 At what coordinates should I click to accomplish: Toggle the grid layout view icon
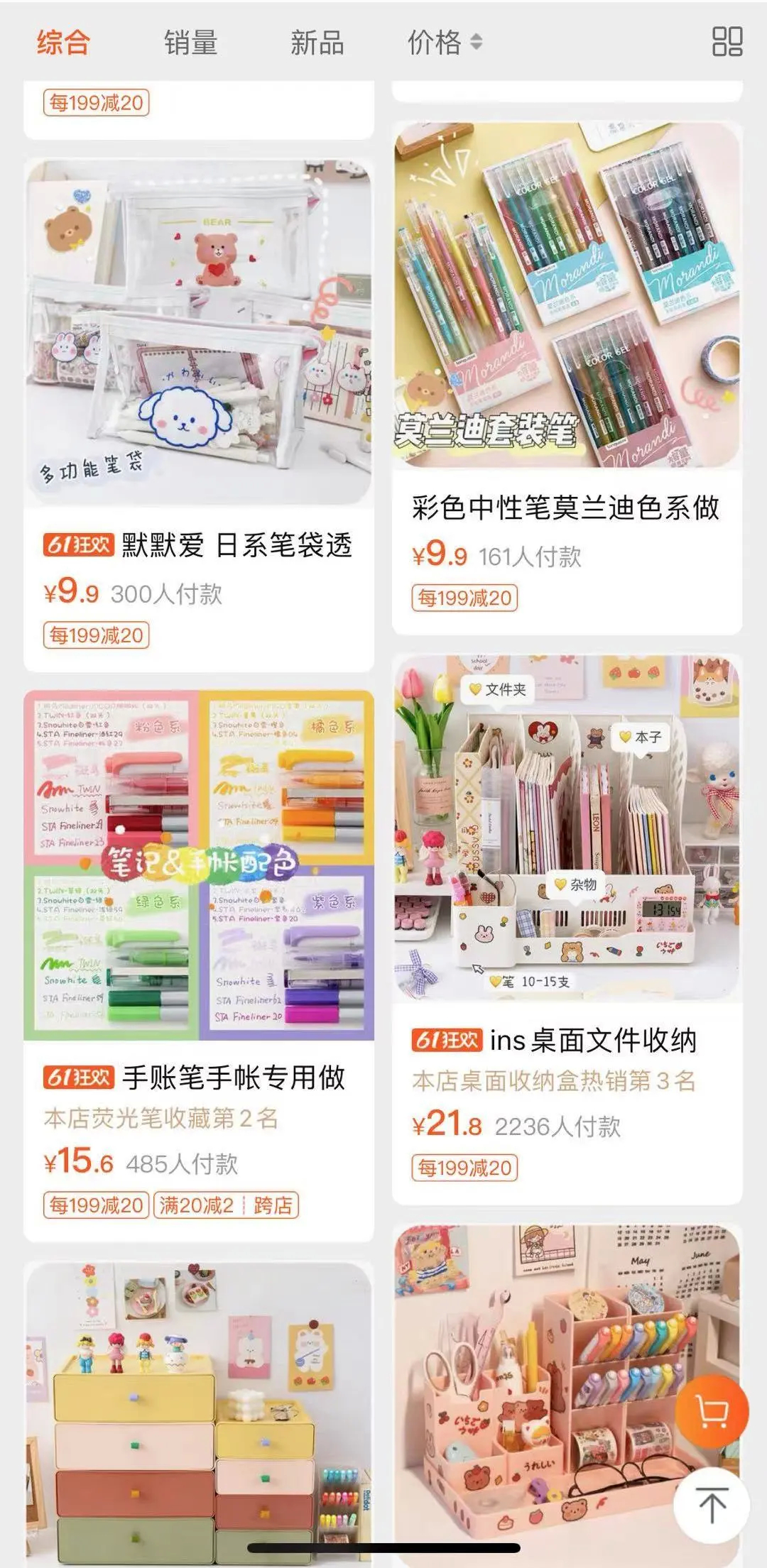click(x=727, y=42)
